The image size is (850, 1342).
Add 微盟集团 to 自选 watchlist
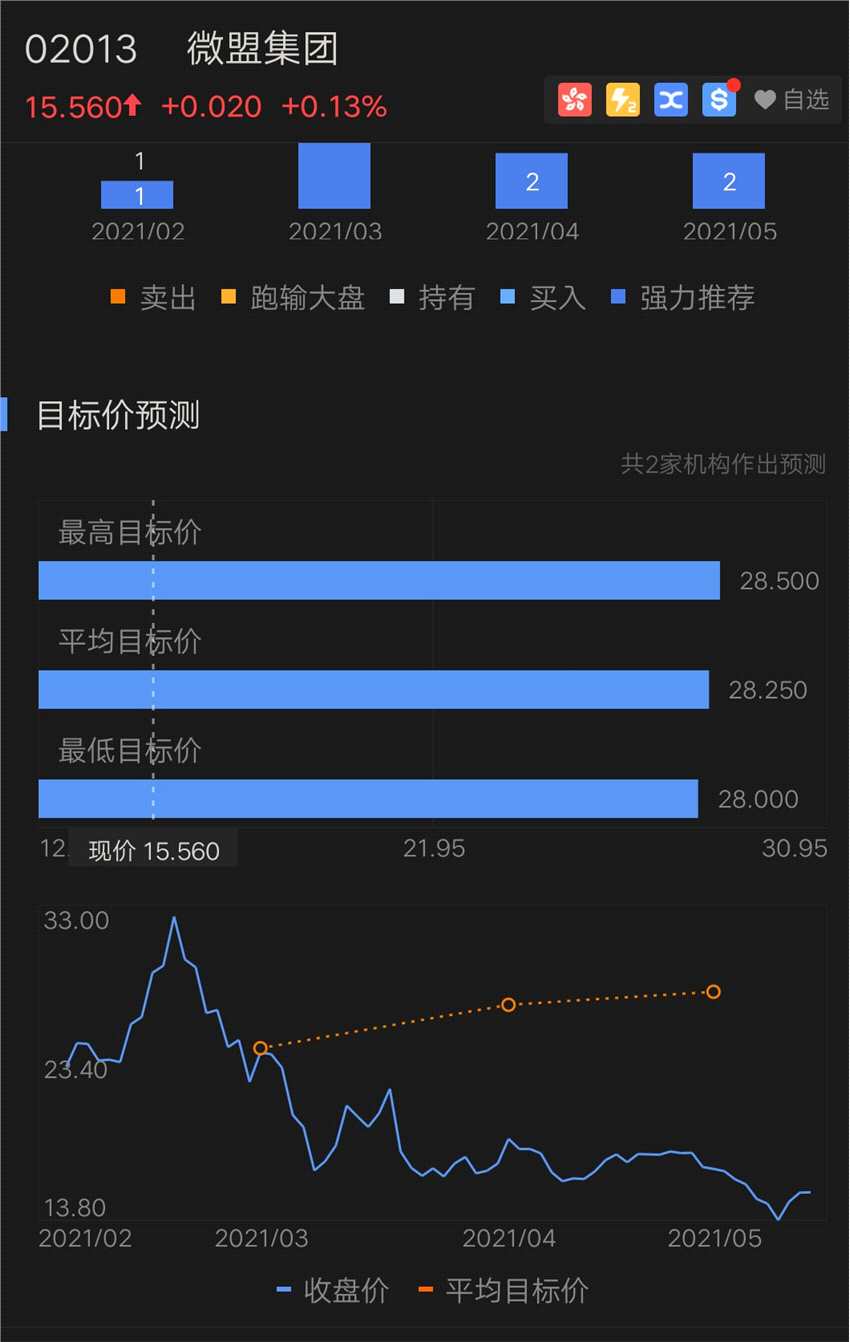click(x=792, y=100)
